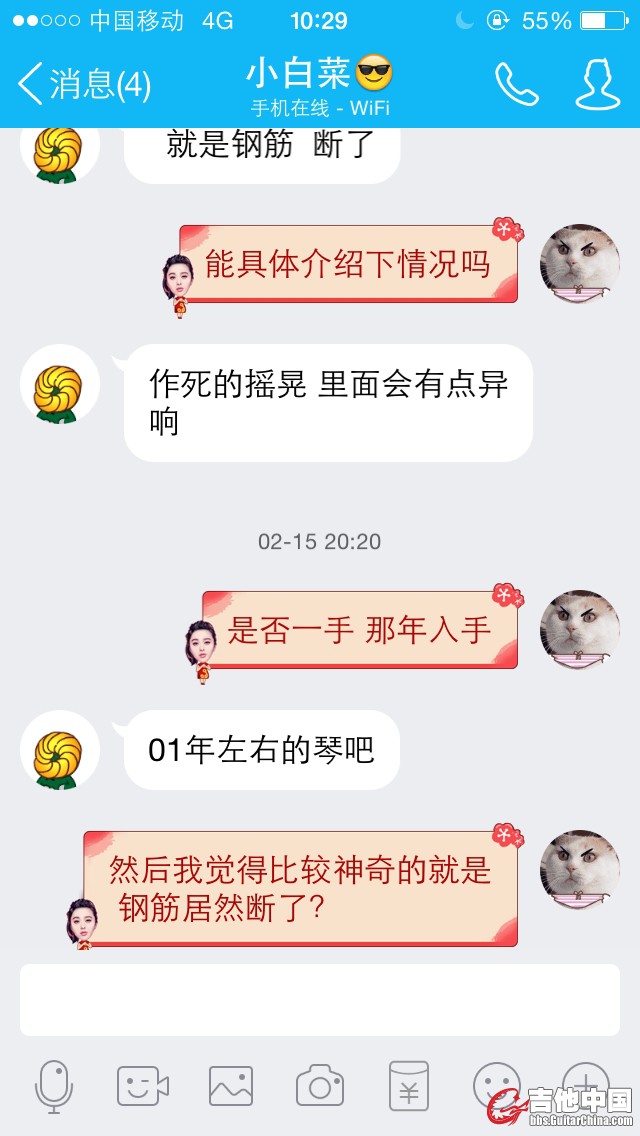640x1136 pixels.
Task: Start a voice call with 小白菜
Action: click(x=516, y=85)
